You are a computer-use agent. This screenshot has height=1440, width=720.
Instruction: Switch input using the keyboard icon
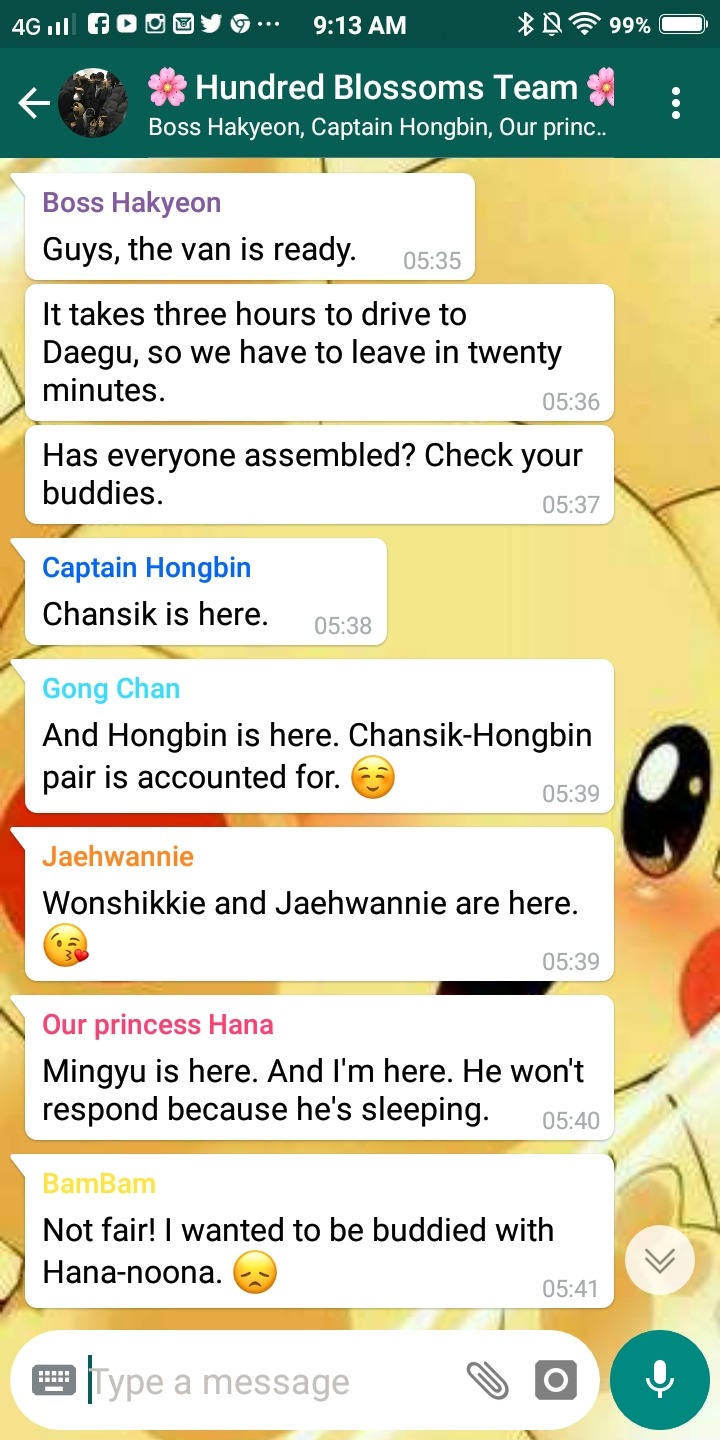pyautogui.click(x=54, y=1381)
